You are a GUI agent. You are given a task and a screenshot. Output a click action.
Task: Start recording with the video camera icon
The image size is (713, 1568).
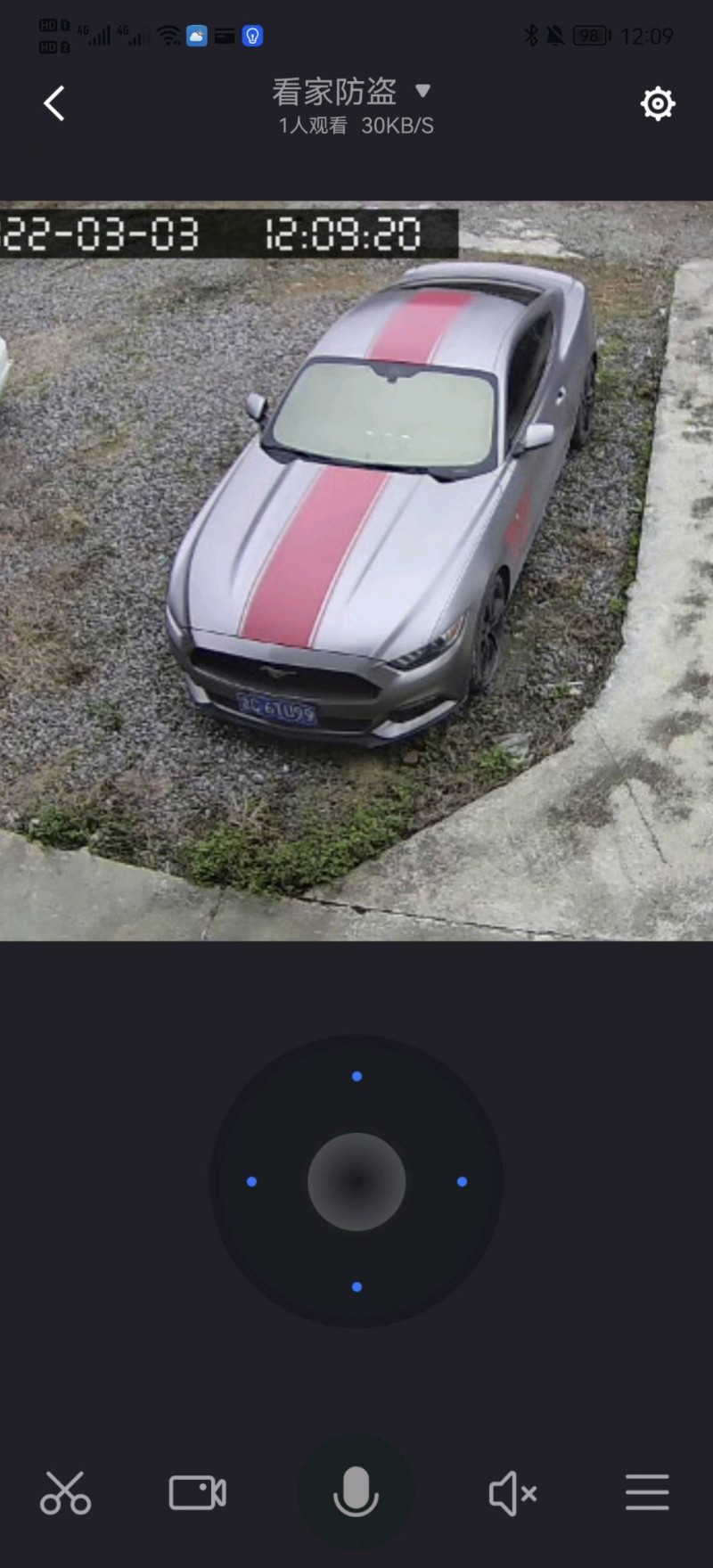click(197, 1492)
